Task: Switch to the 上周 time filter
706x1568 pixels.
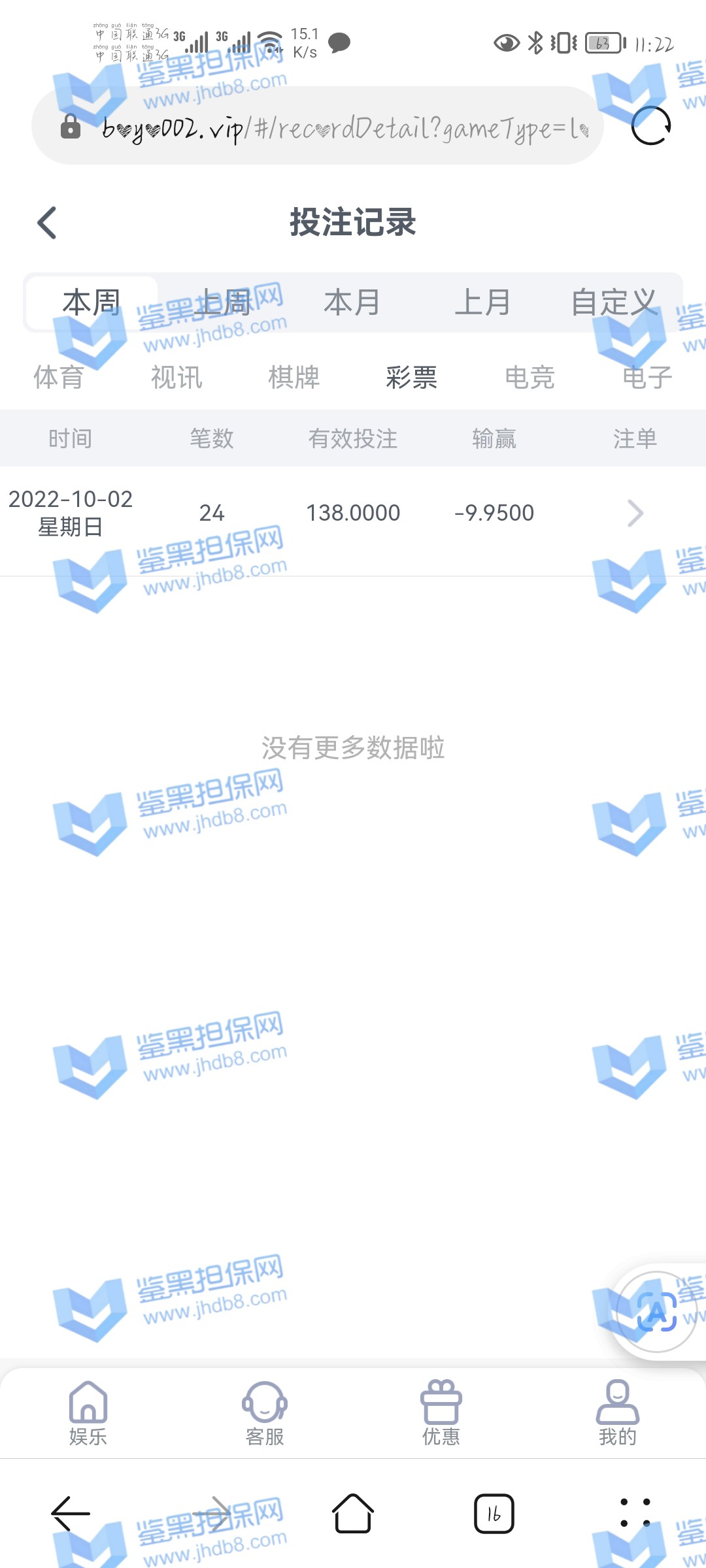Action: click(222, 303)
